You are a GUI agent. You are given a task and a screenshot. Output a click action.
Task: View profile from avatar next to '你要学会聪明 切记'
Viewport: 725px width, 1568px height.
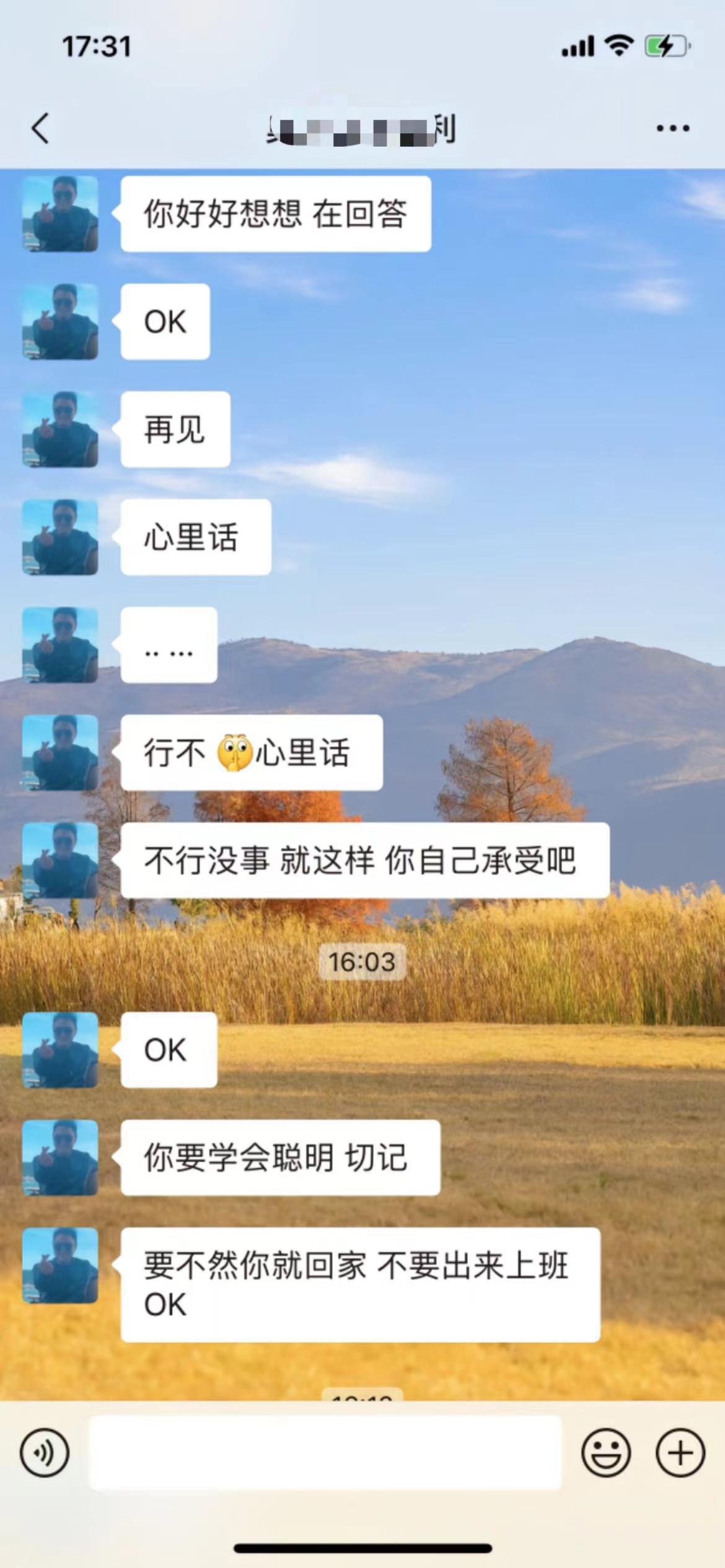click(x=60, y=1157)
